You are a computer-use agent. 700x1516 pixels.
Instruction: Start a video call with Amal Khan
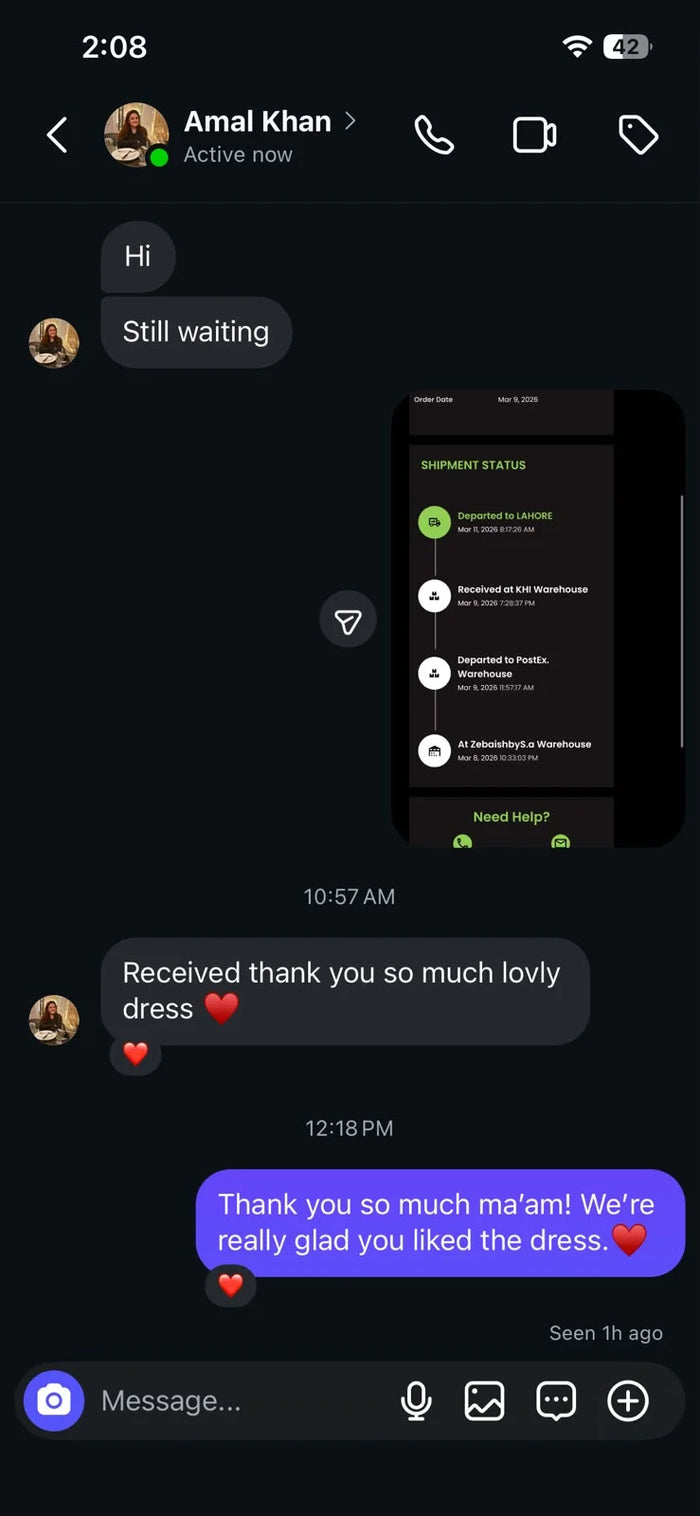[x=535, y=135]
